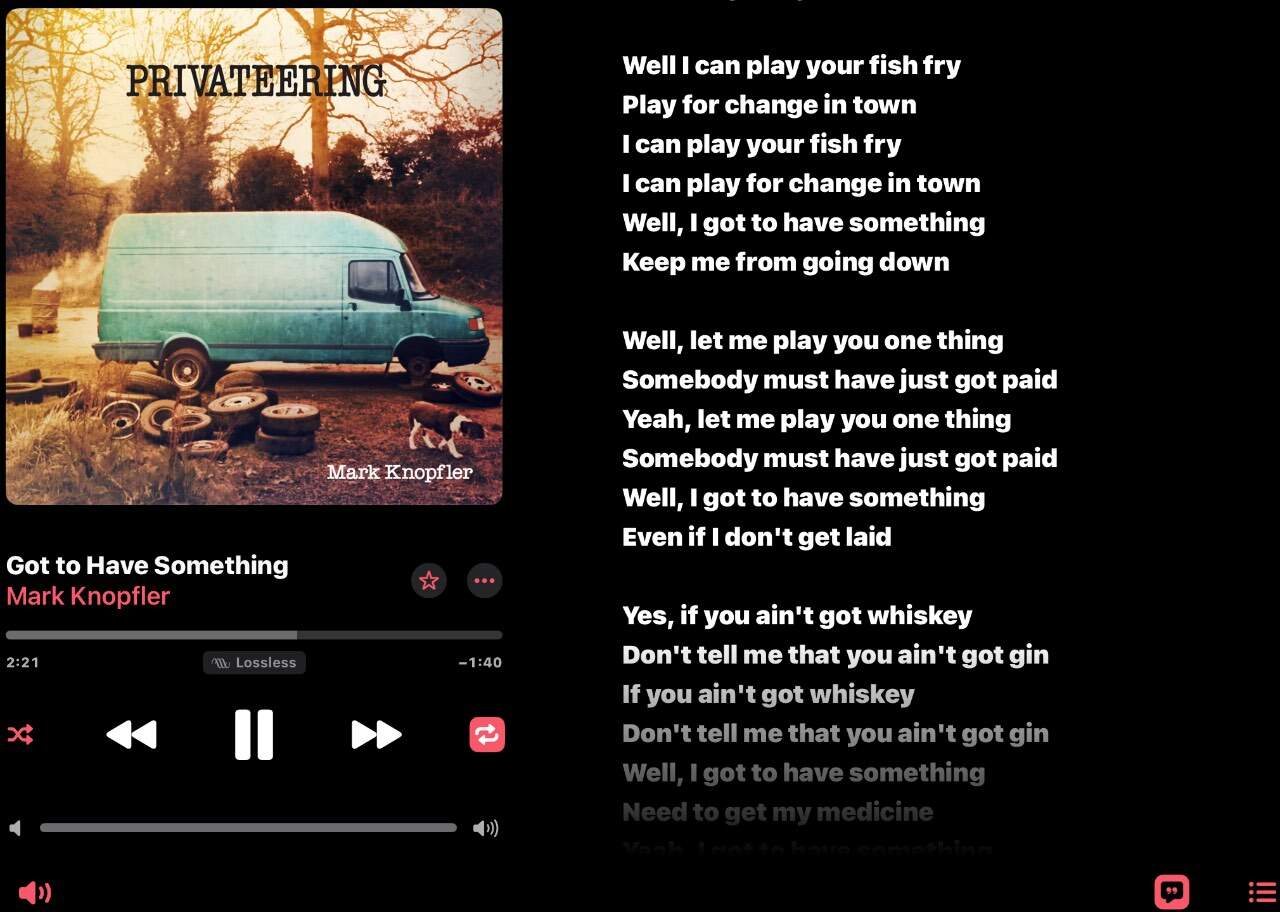The image size is (1280, 912).
Task: Go back to the previous track
Action: 132,735
